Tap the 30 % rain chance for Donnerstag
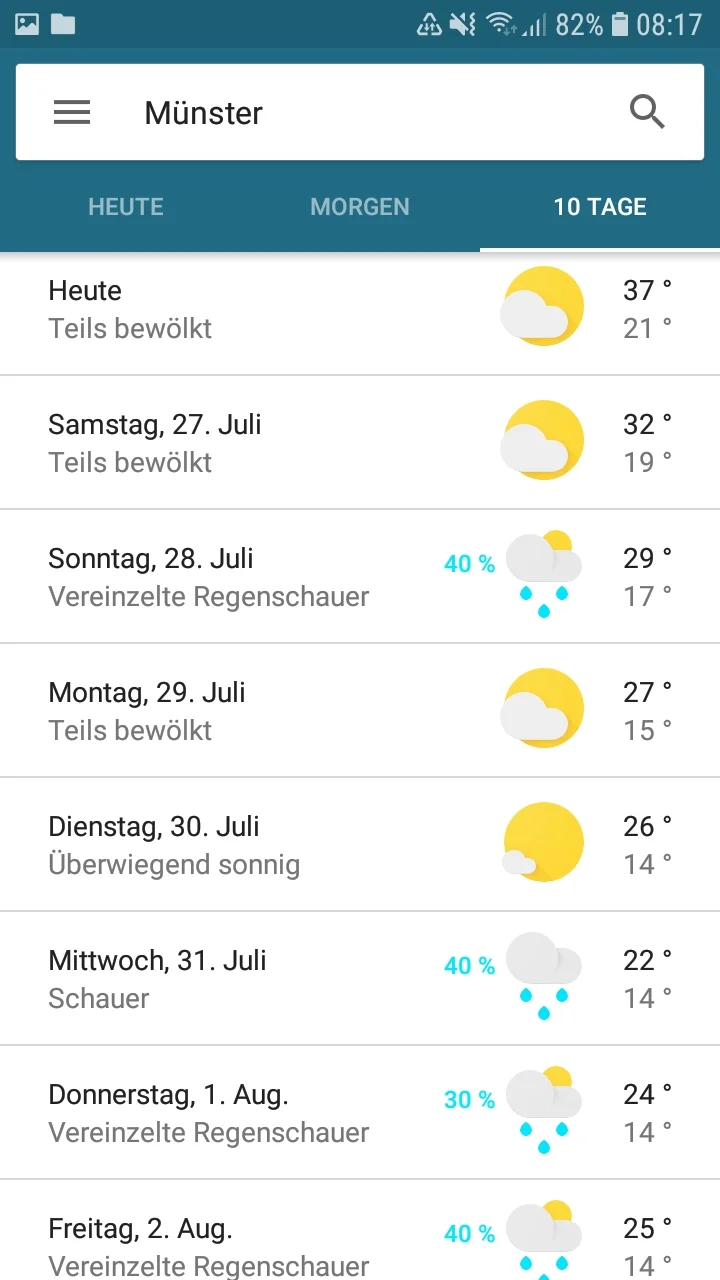 point(468,1100)
